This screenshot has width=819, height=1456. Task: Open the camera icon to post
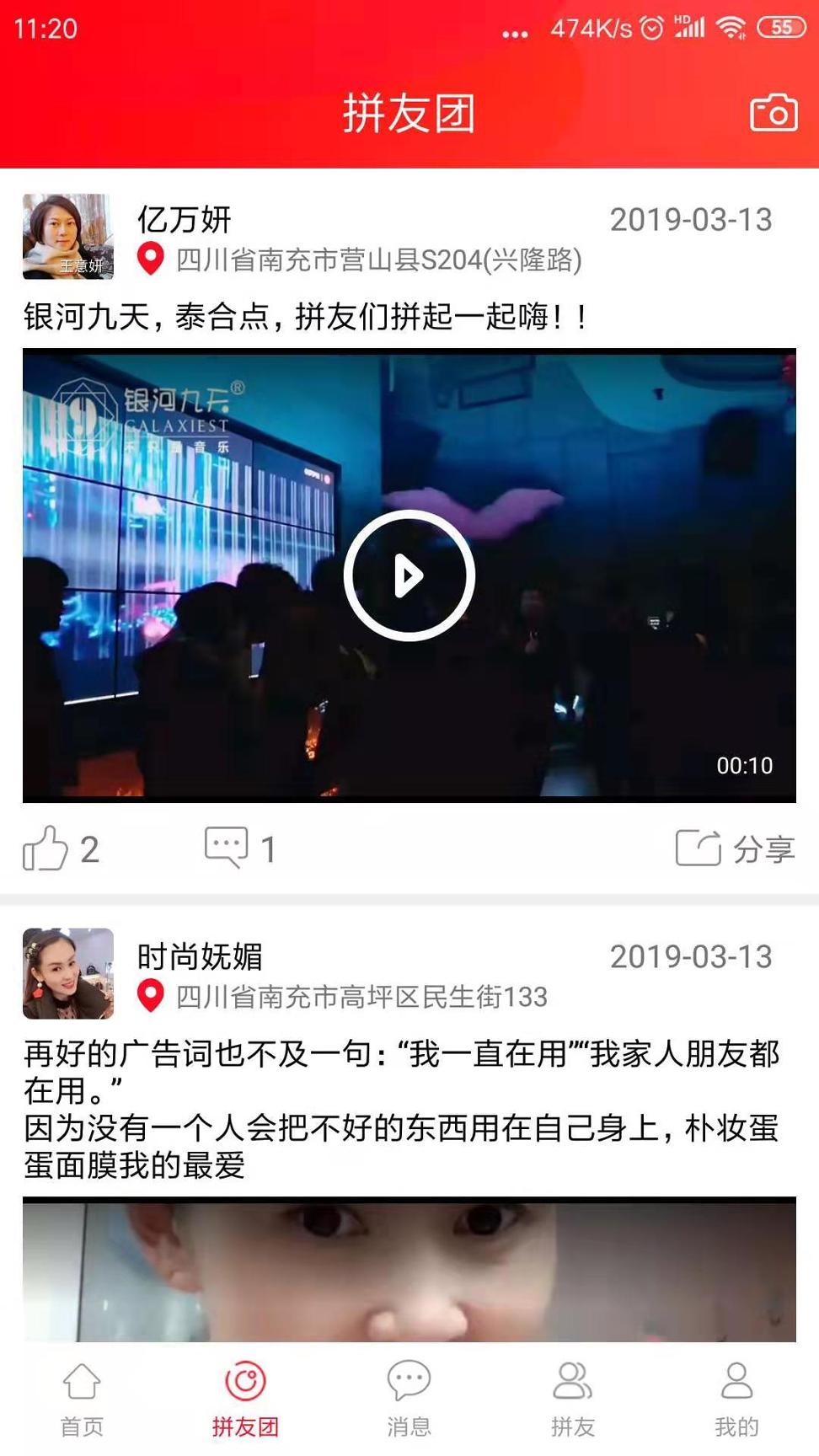pyautogui.click(x=773, y=113)
